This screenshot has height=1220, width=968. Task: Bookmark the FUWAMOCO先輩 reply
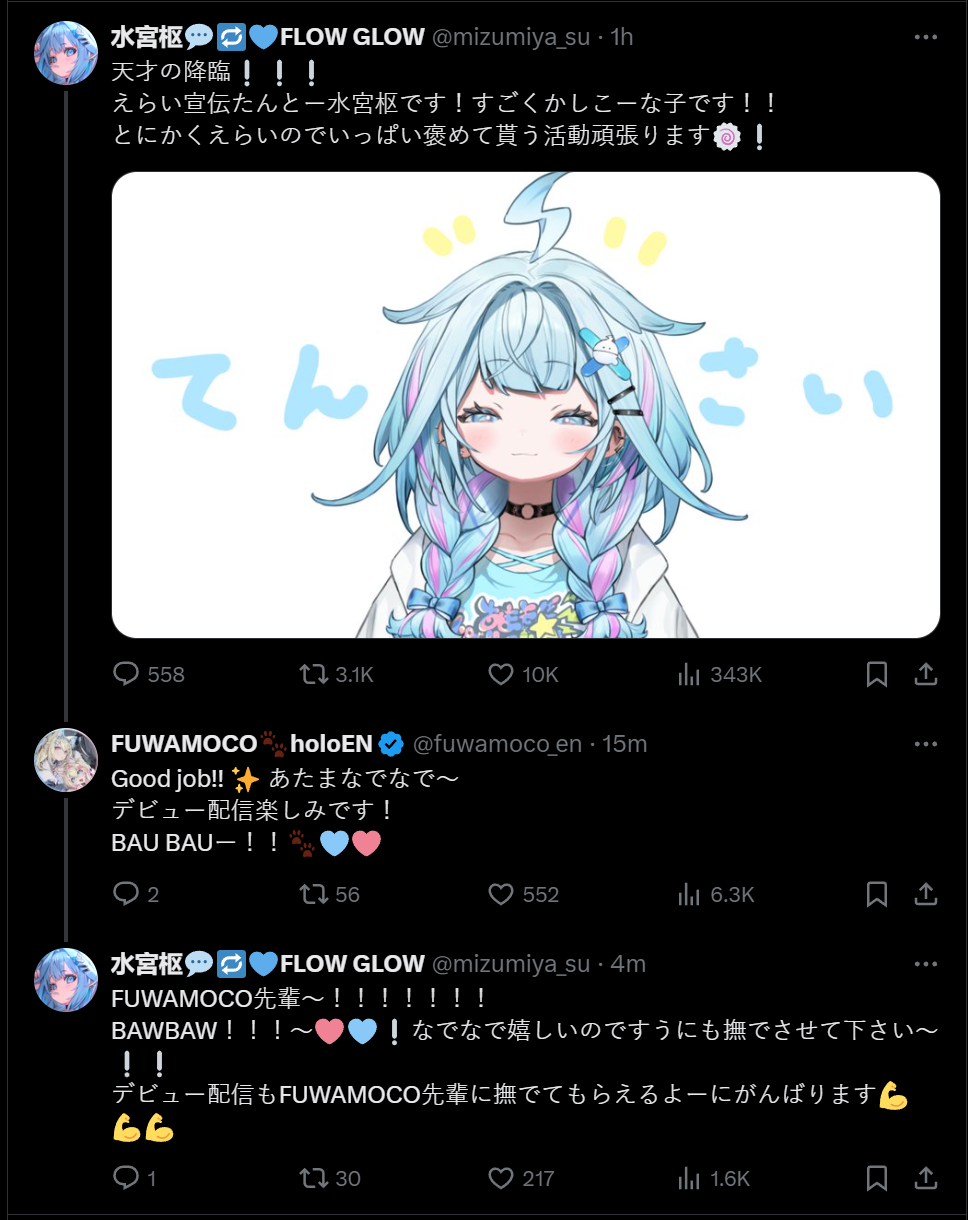tap(877, 1179)
